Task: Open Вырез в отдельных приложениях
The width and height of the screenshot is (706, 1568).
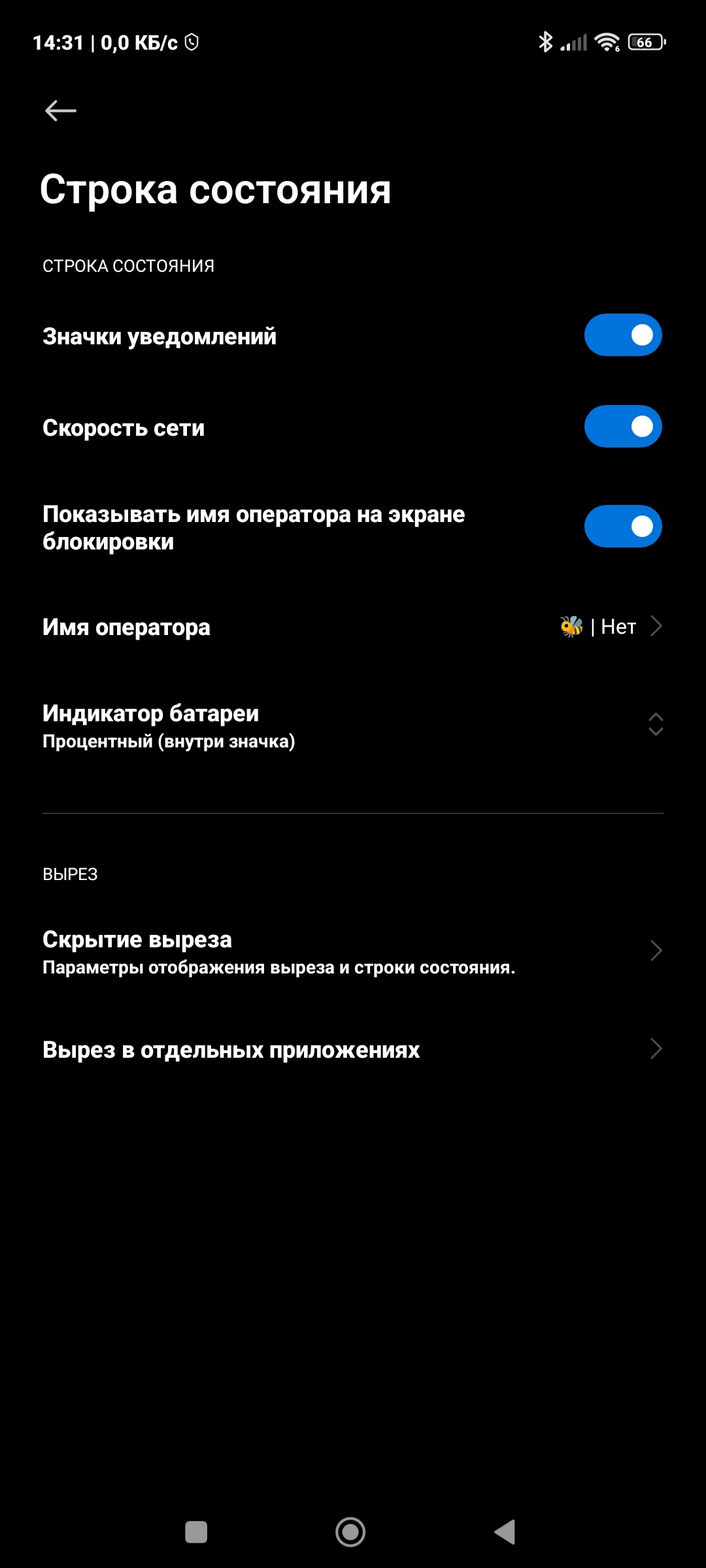Action: click(x=353, y=1050)
